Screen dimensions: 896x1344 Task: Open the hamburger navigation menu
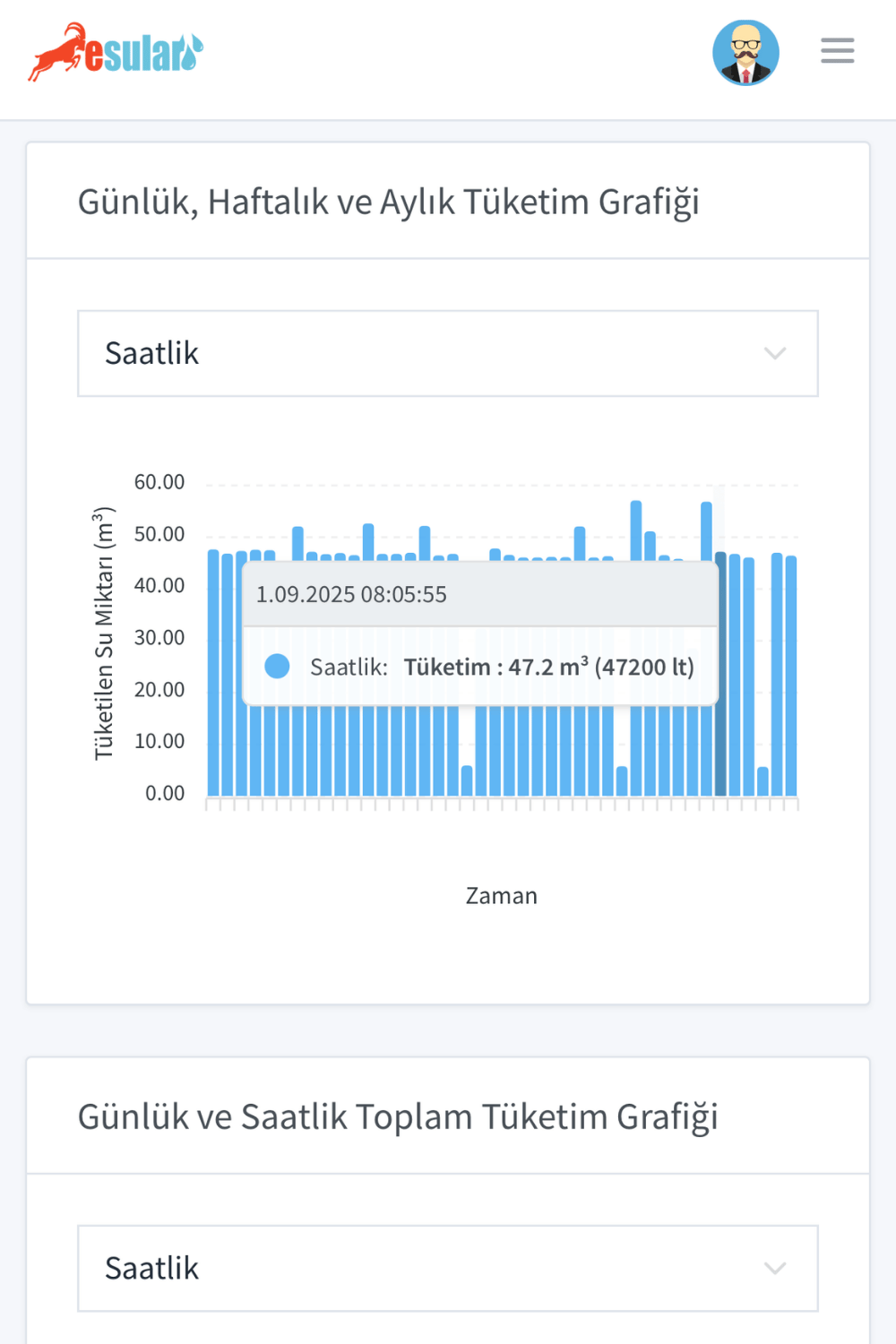point(837,51)
